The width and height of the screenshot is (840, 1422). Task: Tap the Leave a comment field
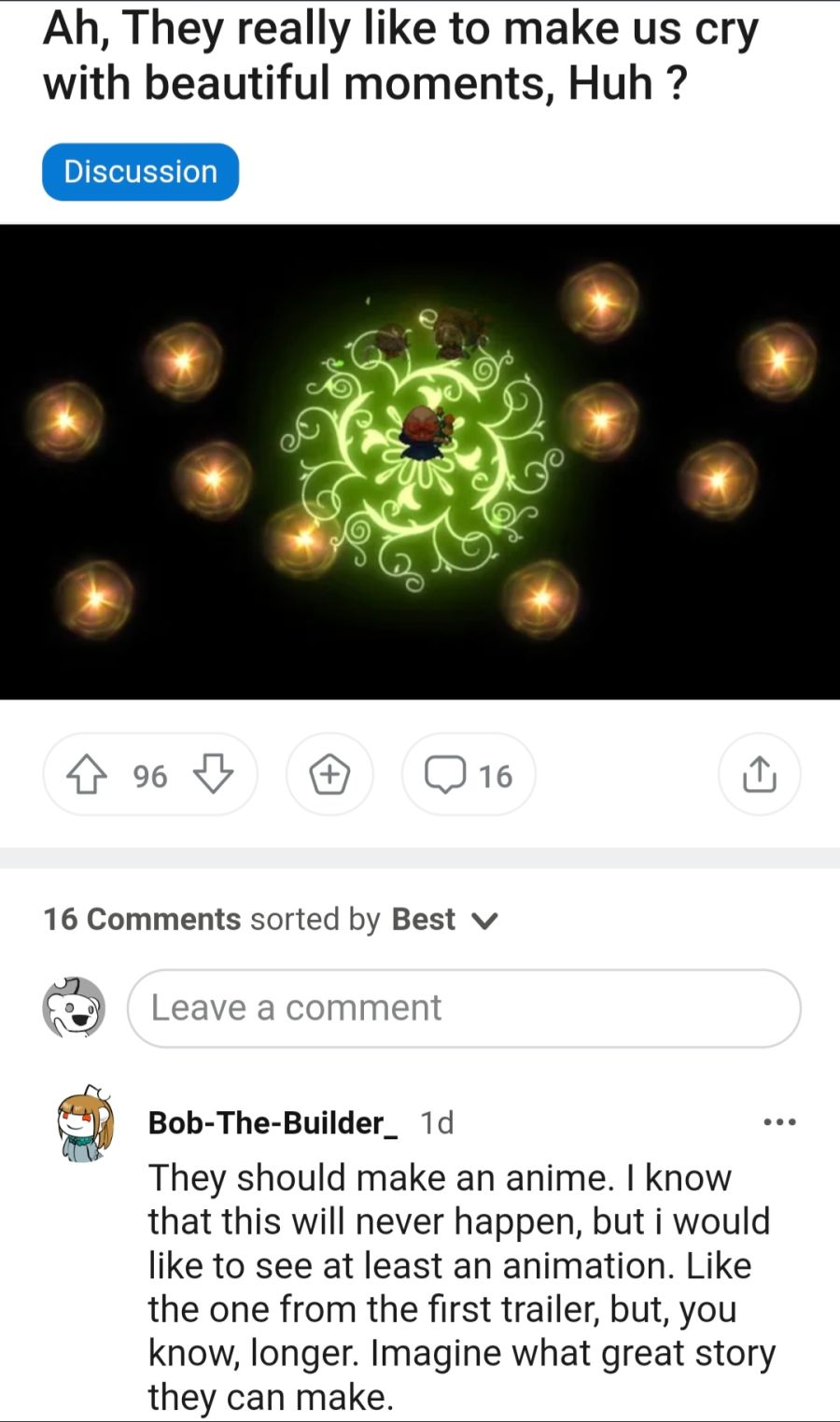[x=464, y=1008]
